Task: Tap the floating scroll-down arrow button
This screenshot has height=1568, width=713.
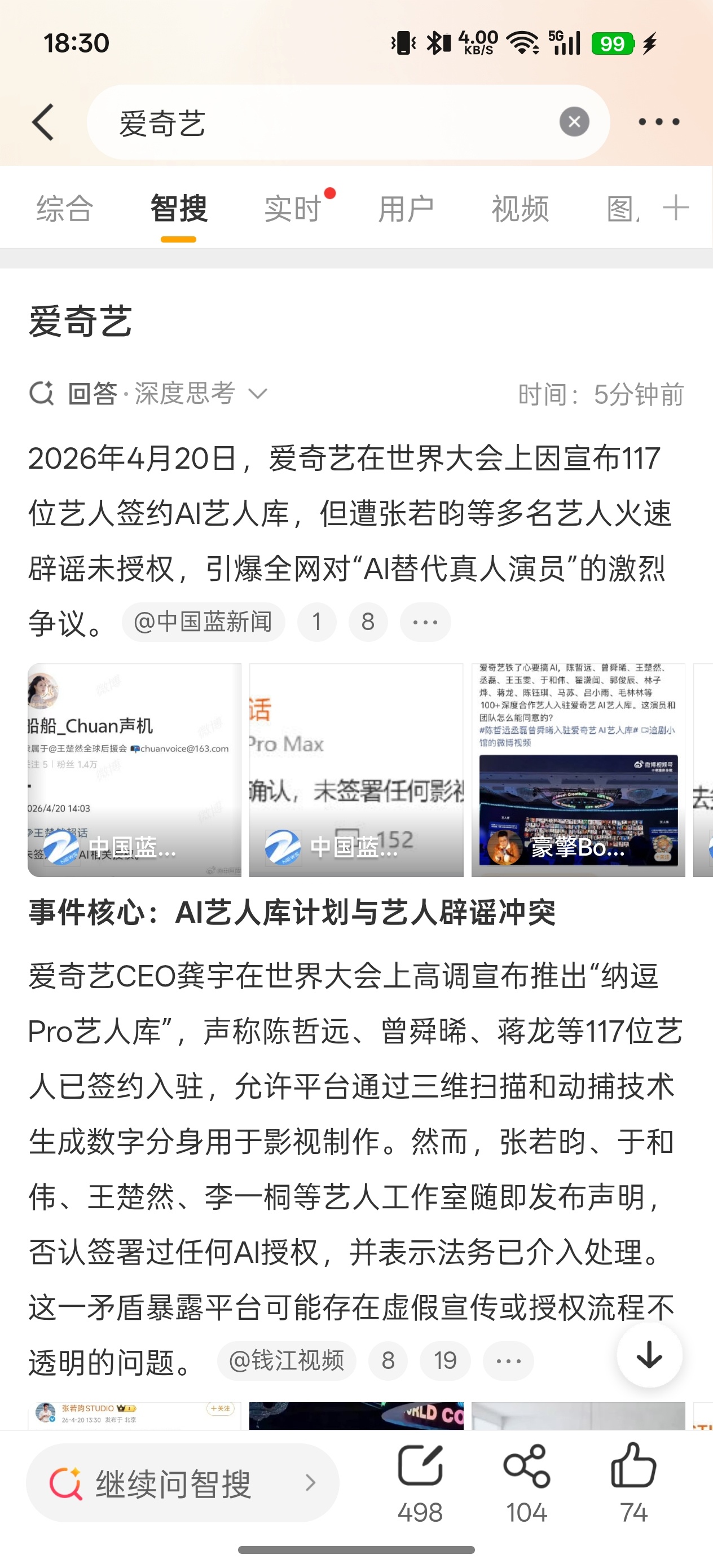Action: 649,1356
